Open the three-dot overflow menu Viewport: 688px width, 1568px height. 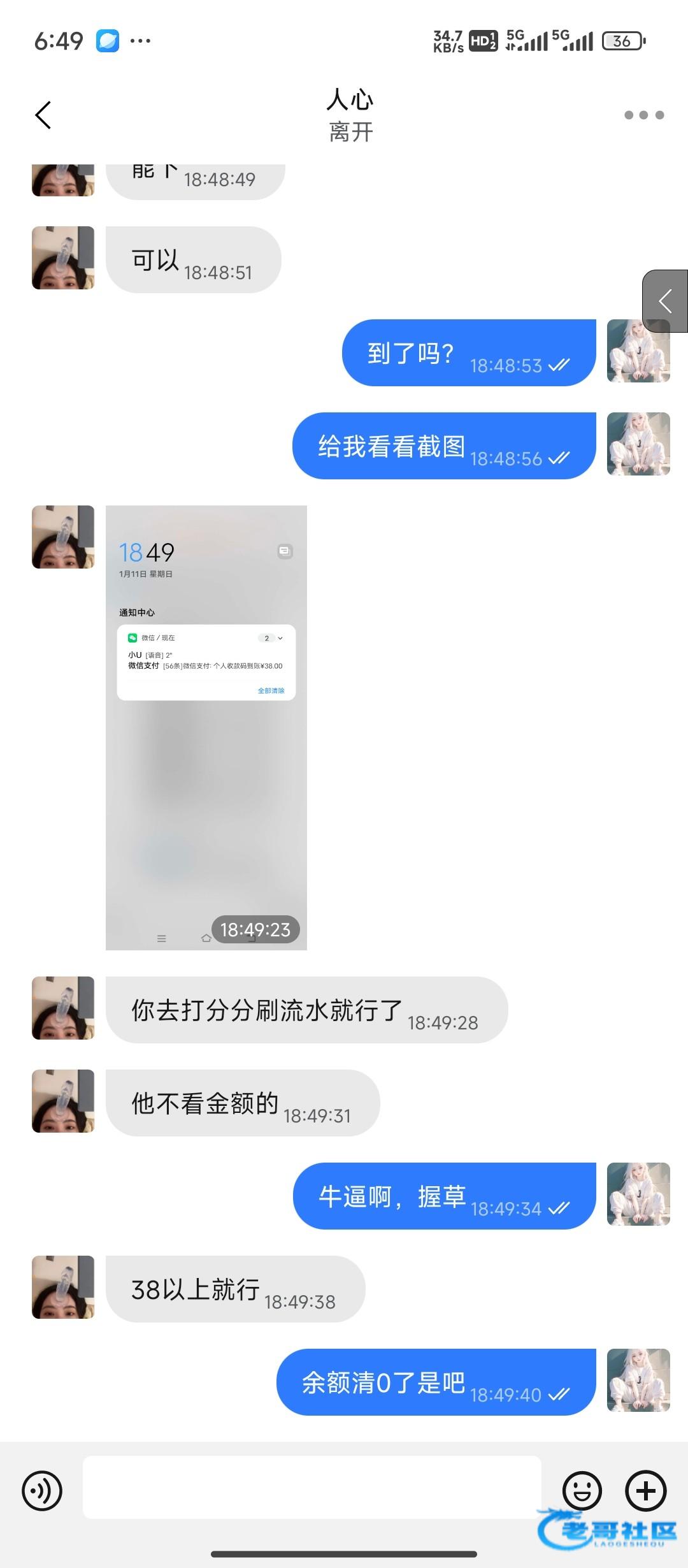click(x=643, y=115)
